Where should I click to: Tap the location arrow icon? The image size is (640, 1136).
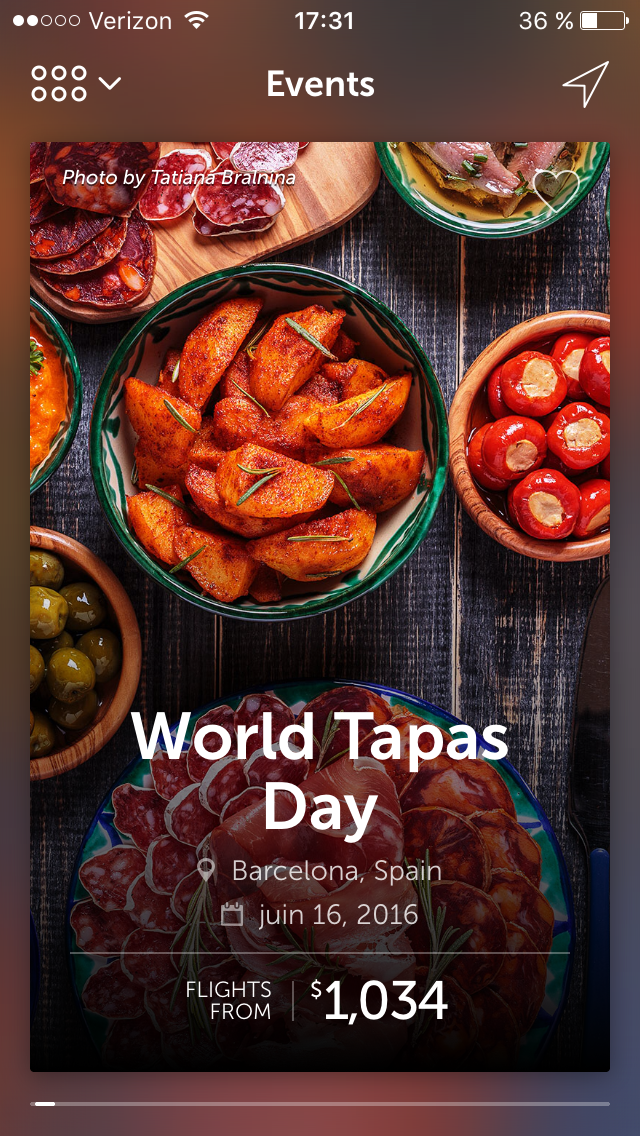pos(586,84)
